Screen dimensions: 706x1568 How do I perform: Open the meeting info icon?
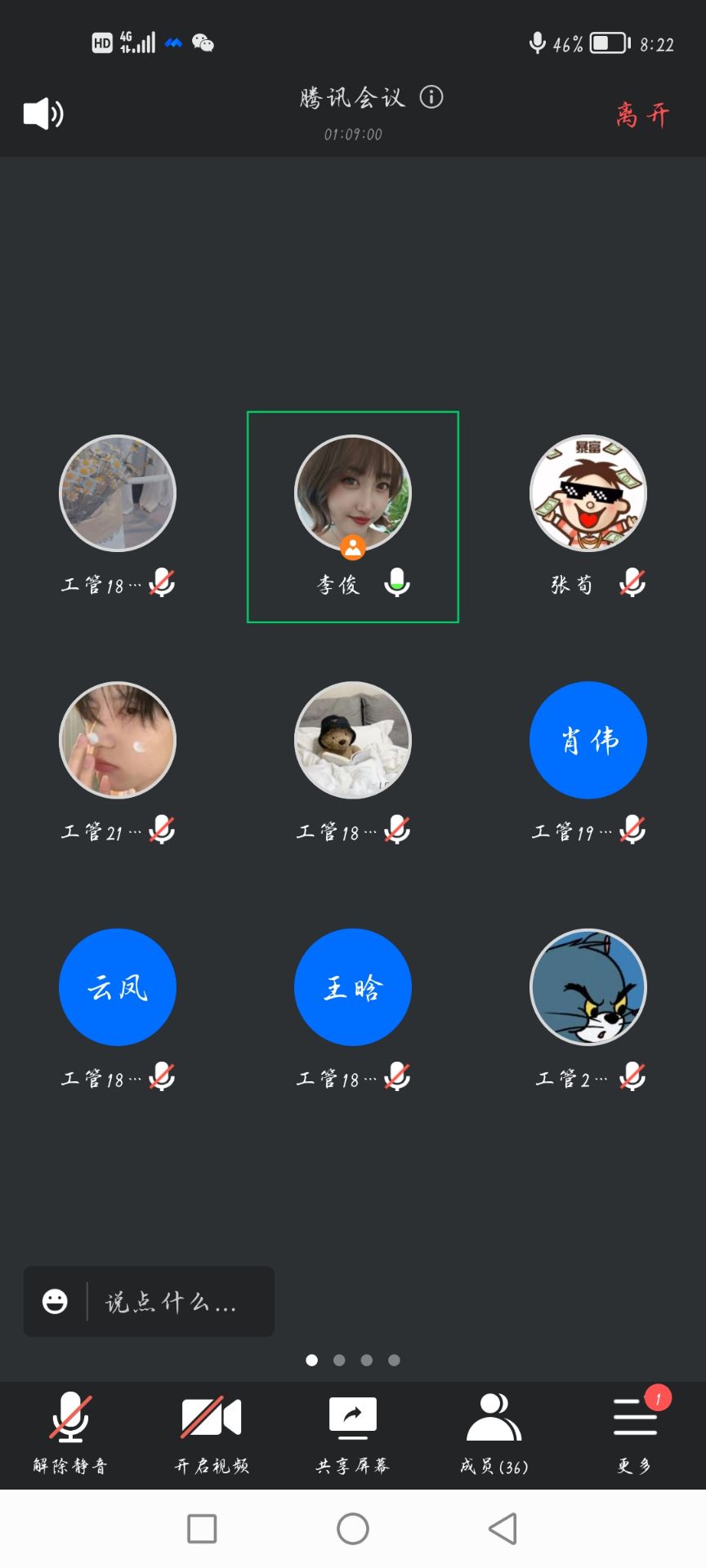(431, 97)
